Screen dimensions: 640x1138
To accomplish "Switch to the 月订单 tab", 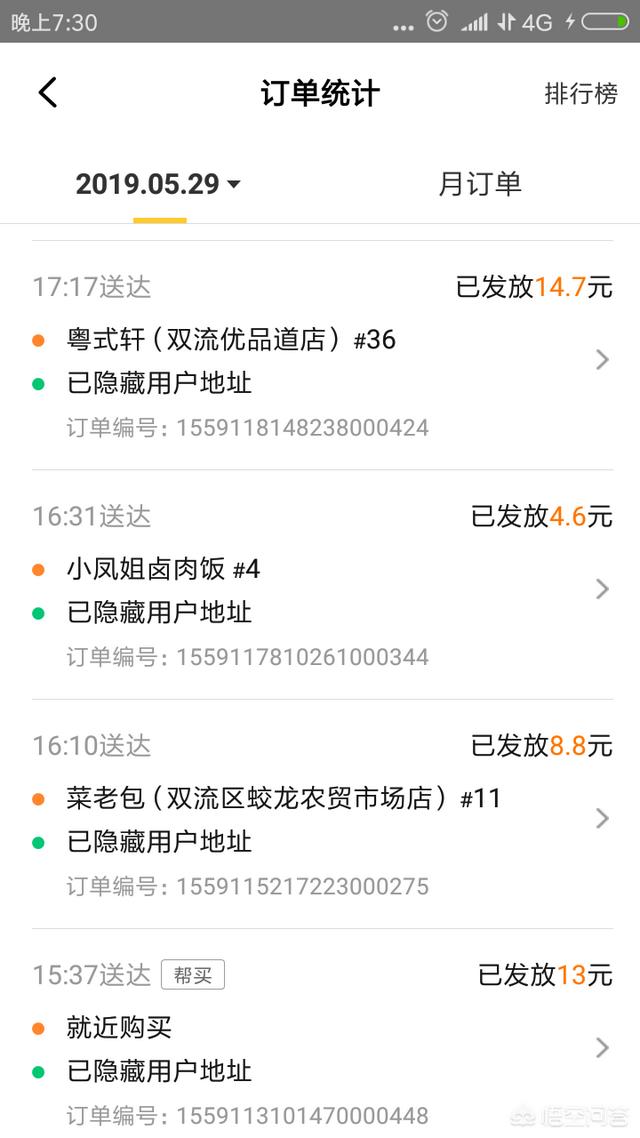I will pyautogui.click(x=480, y=184).
